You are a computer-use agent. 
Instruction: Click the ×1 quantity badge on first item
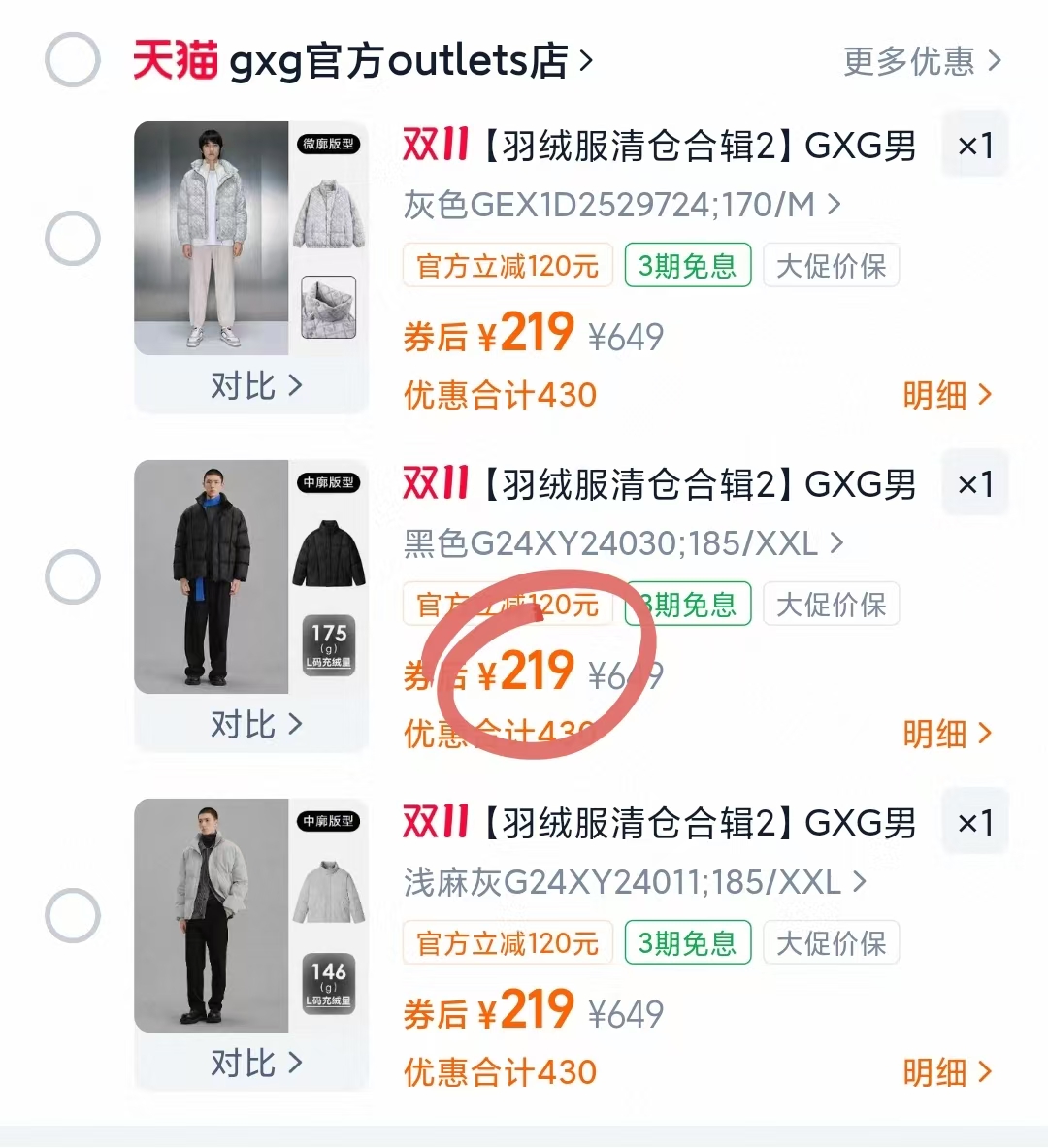(974, 144)
